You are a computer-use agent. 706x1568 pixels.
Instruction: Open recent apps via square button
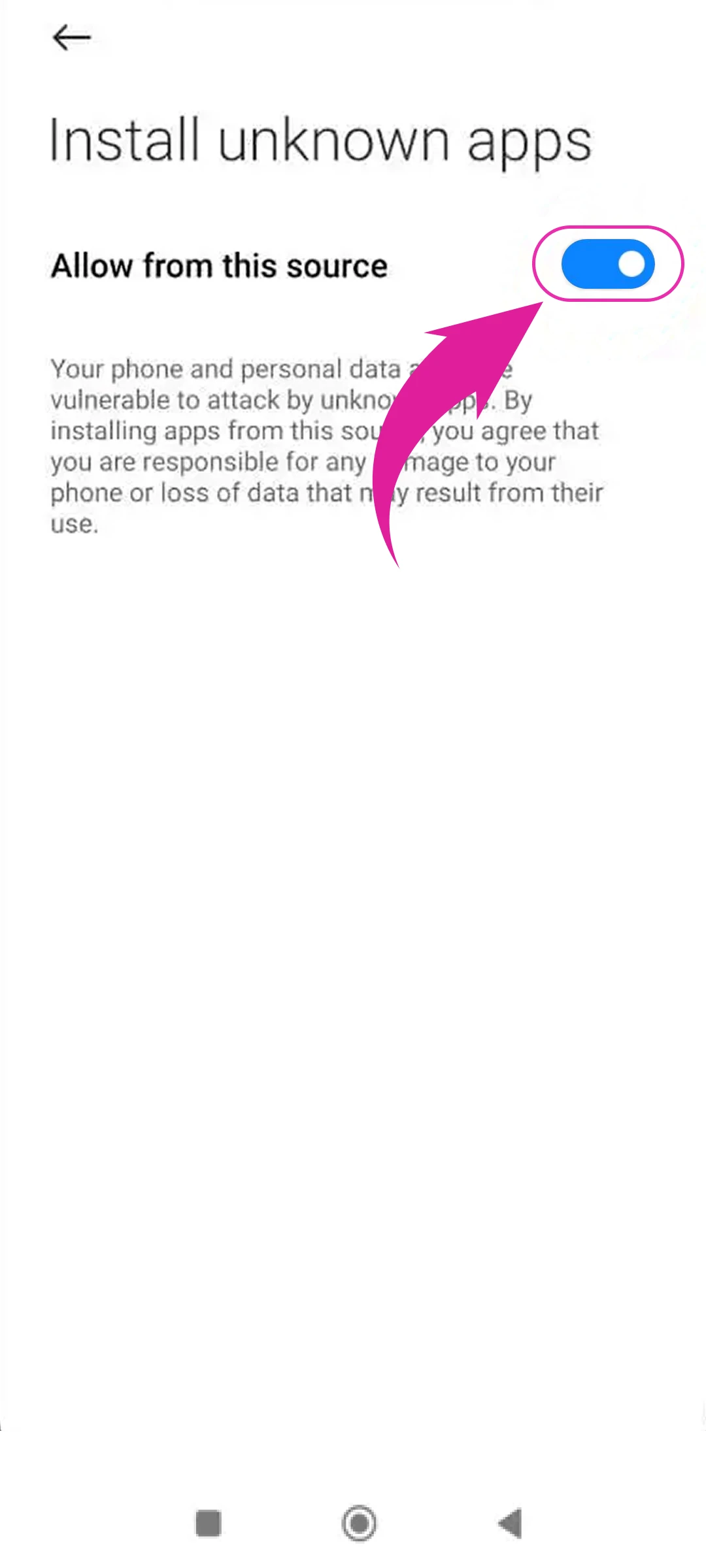209,1524
